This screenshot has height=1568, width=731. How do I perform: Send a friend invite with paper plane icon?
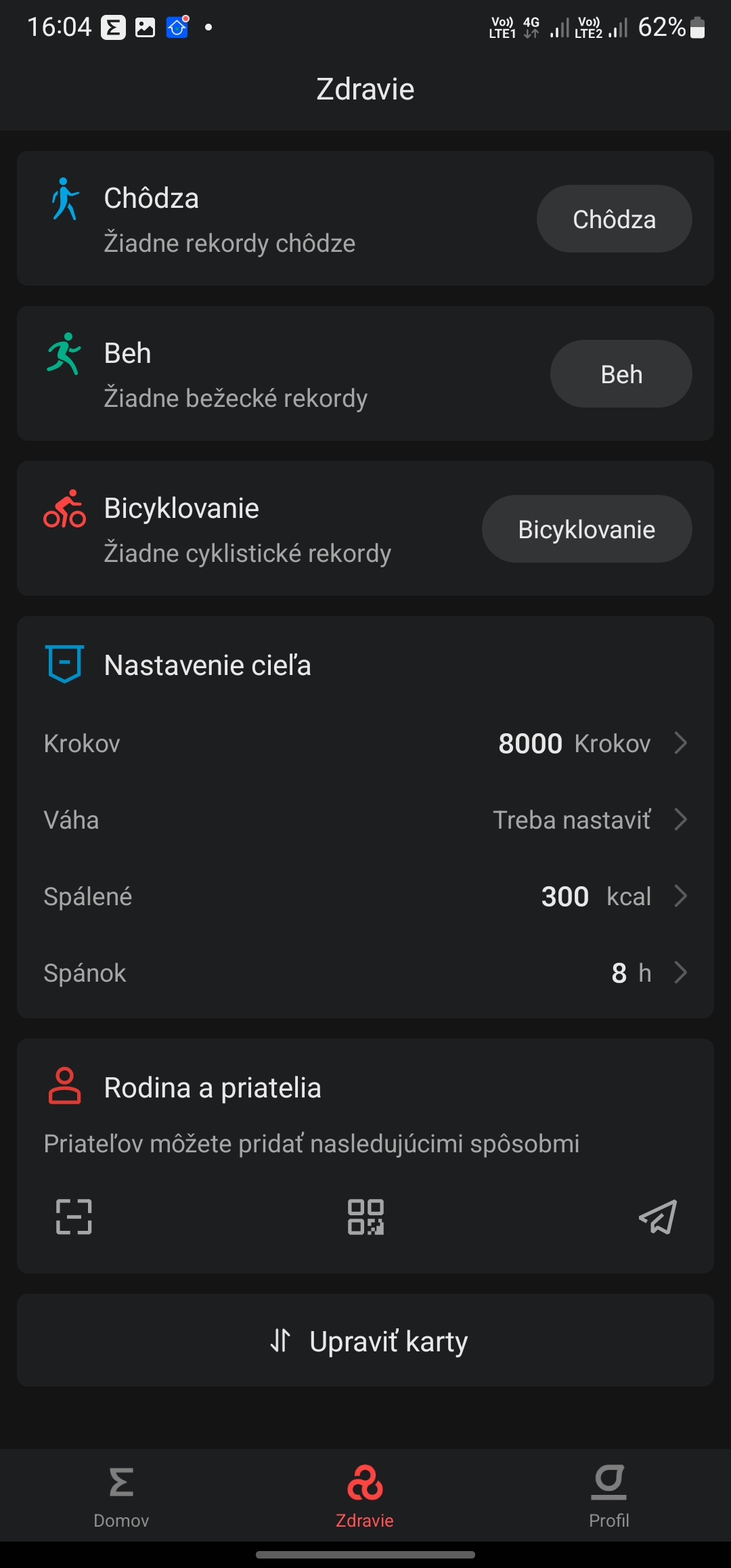coord(658,1217)
